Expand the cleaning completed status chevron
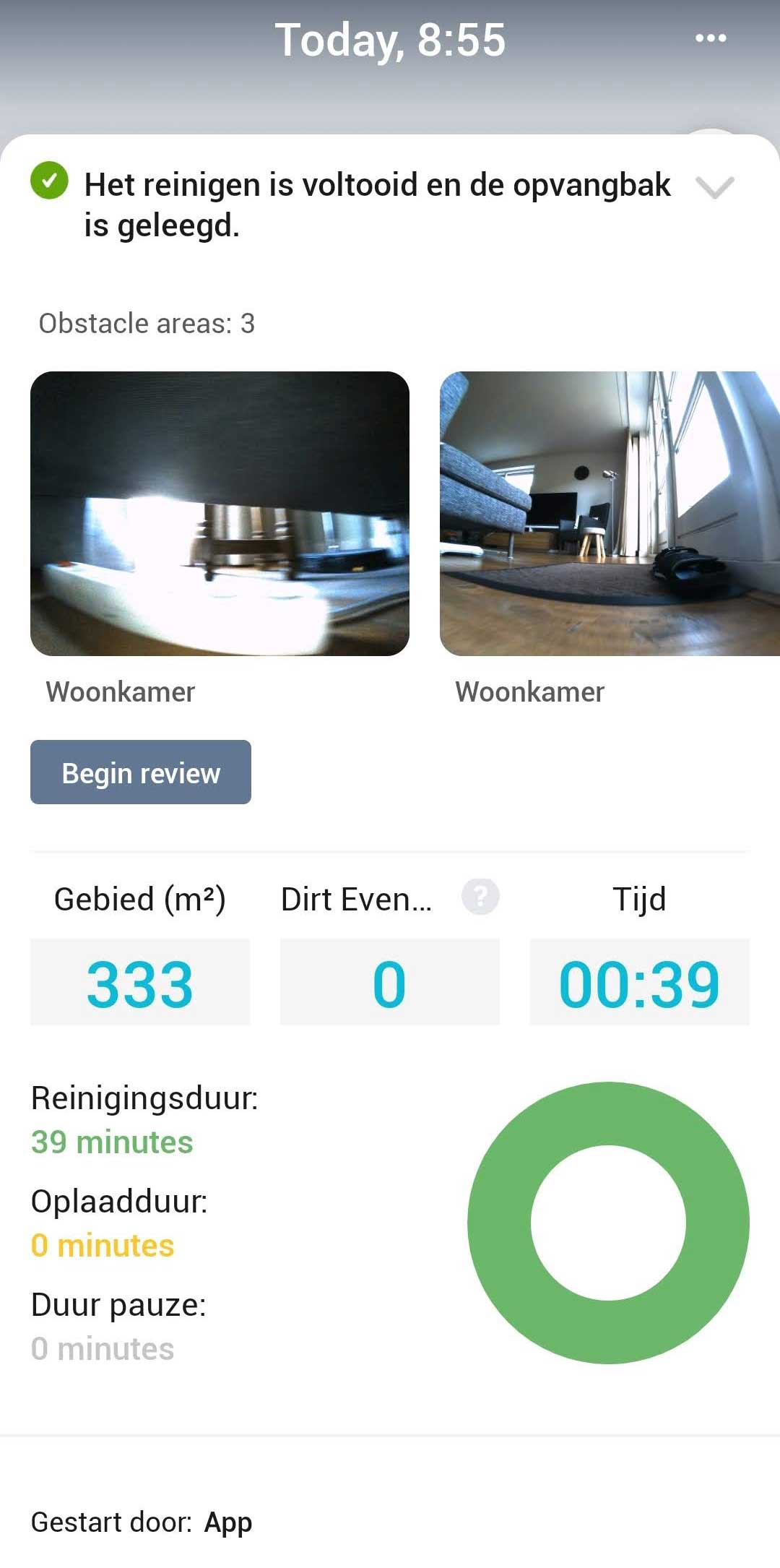 pyautogui.click(x=714, y=187)
